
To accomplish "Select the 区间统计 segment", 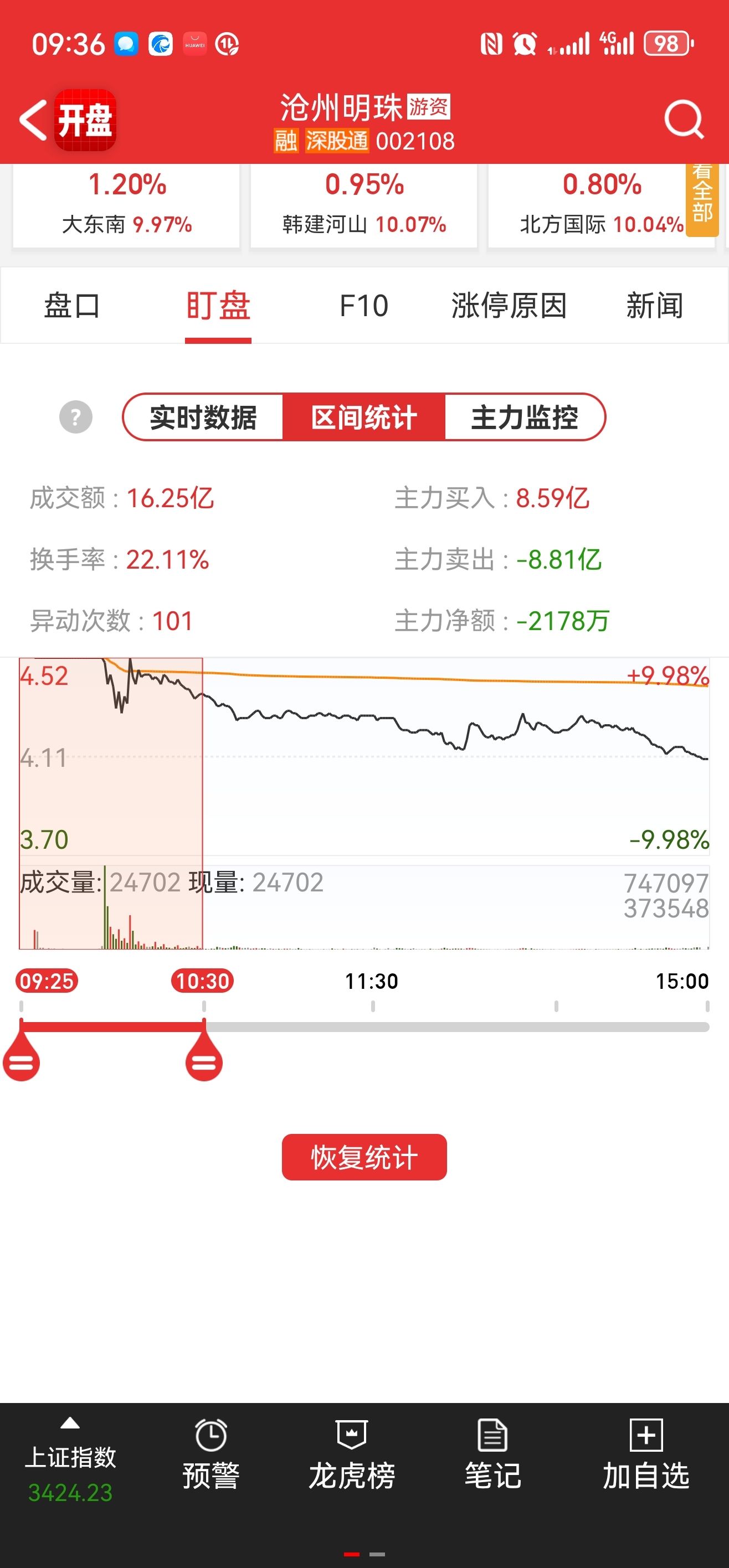I will (363, 417).
